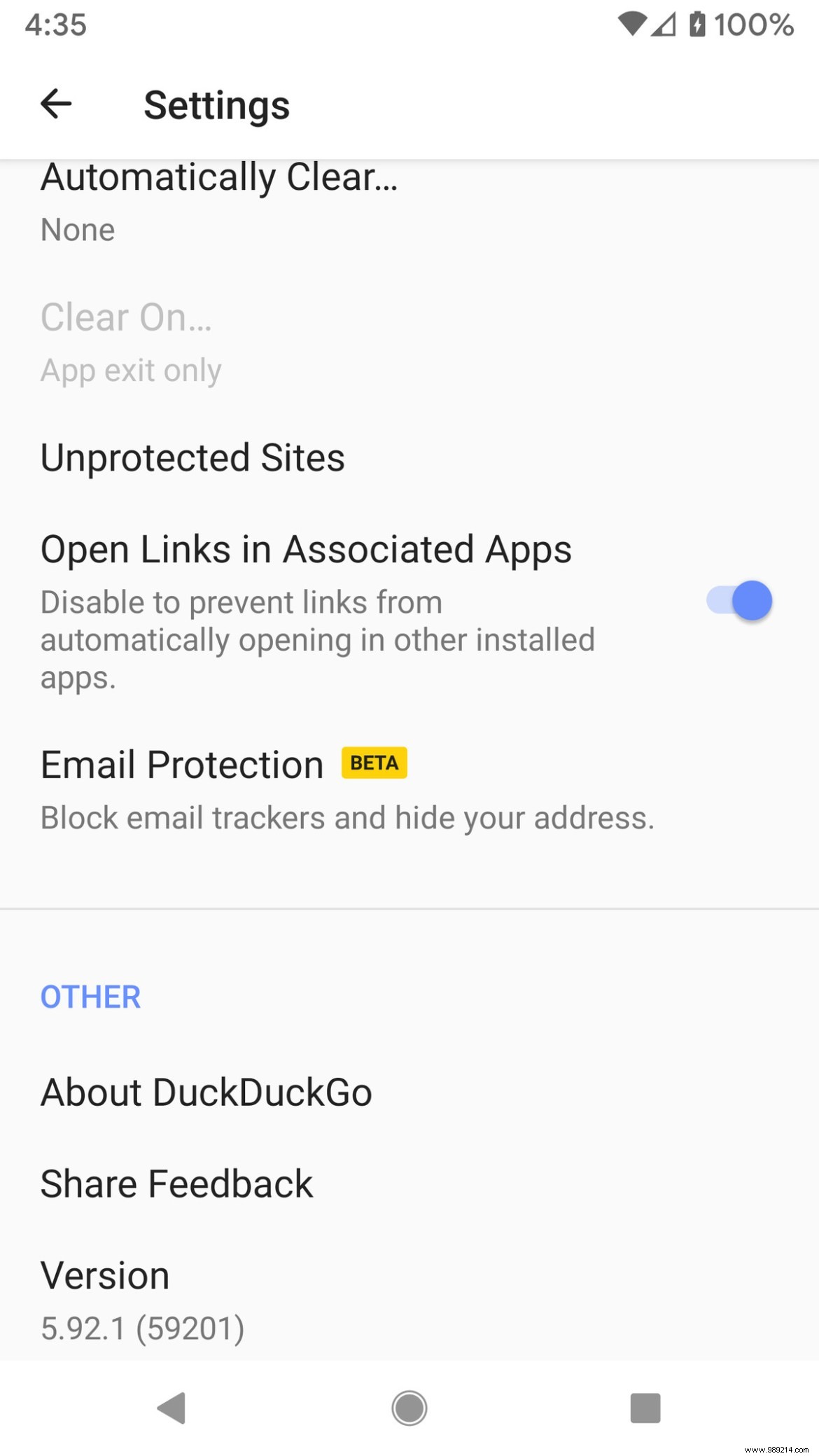Click the yellow BETA badge next to Email Protection
This screenshot has width=819, height=1456.
coord(374,763)
